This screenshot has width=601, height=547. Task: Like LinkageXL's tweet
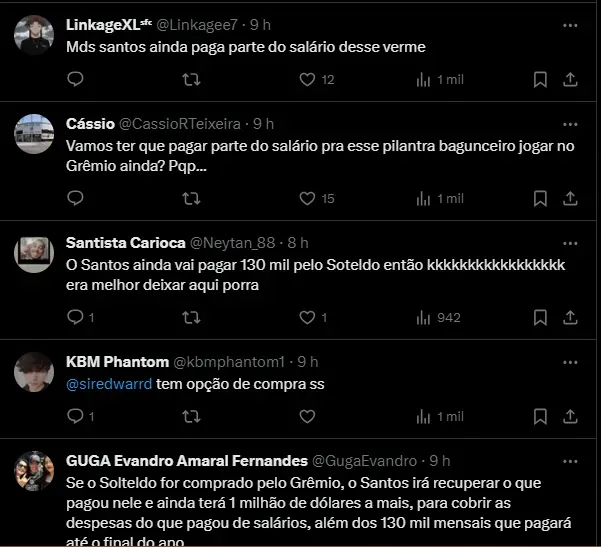(307, 79)
